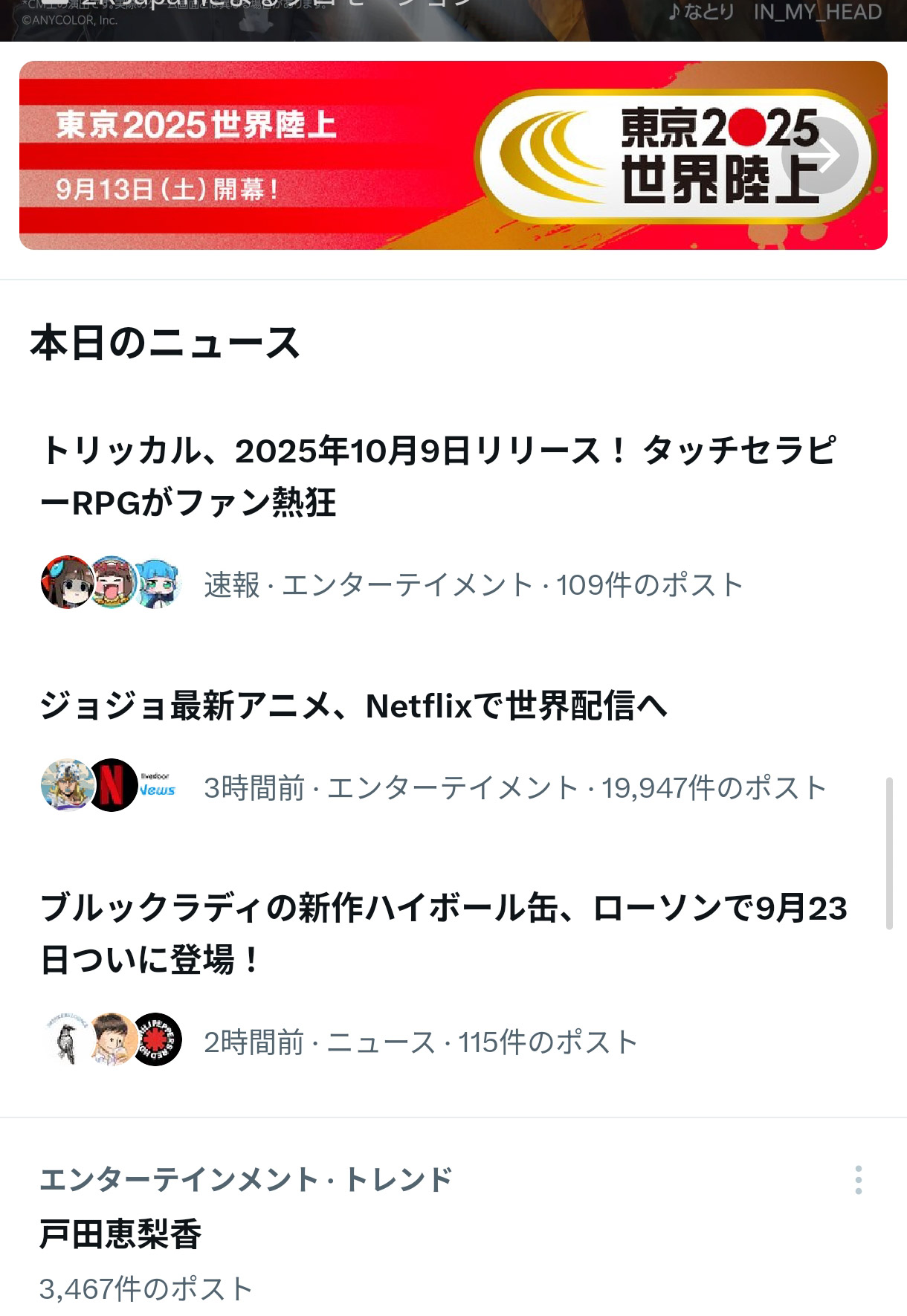The image size is (907, 1316).
Task: View the ブルックラディ ハイボール缶 news story
Action: click(x=443, y=934)
